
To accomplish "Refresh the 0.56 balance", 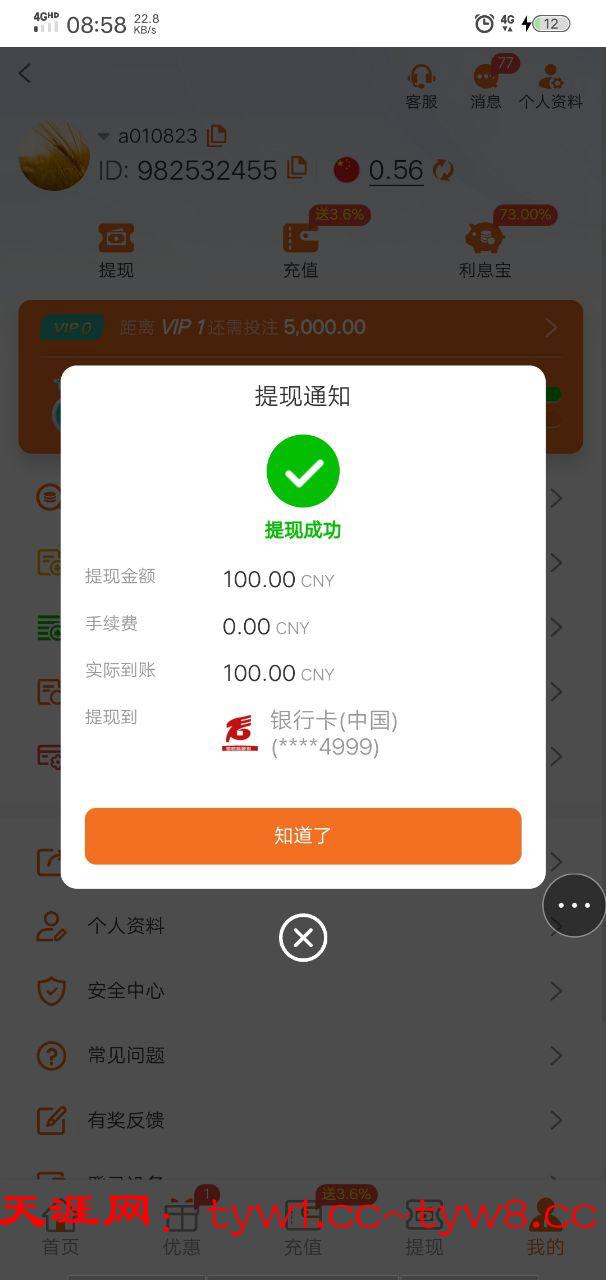I will coord(443,170).
